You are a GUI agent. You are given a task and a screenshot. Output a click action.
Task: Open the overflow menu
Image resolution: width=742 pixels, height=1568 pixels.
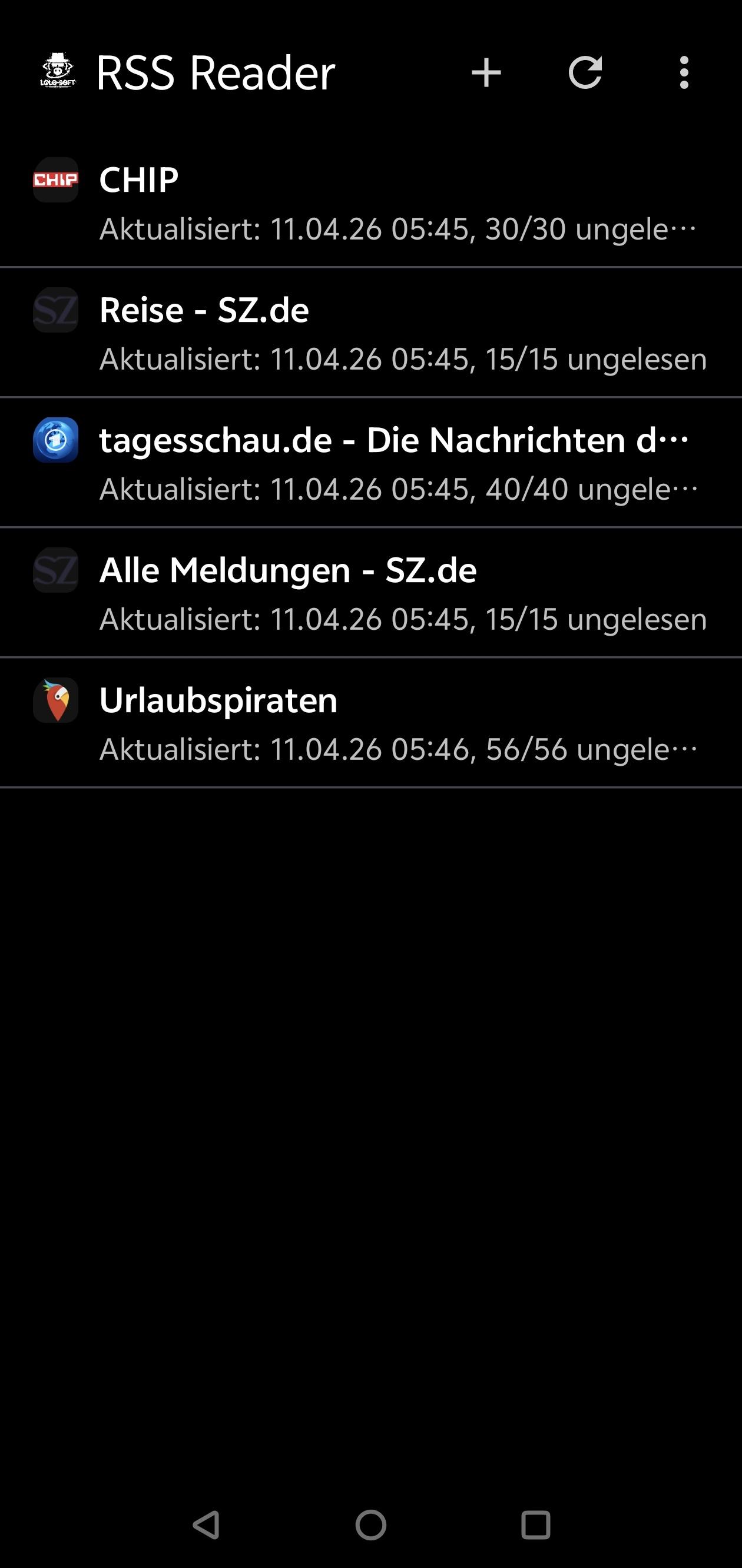point(684,73)
